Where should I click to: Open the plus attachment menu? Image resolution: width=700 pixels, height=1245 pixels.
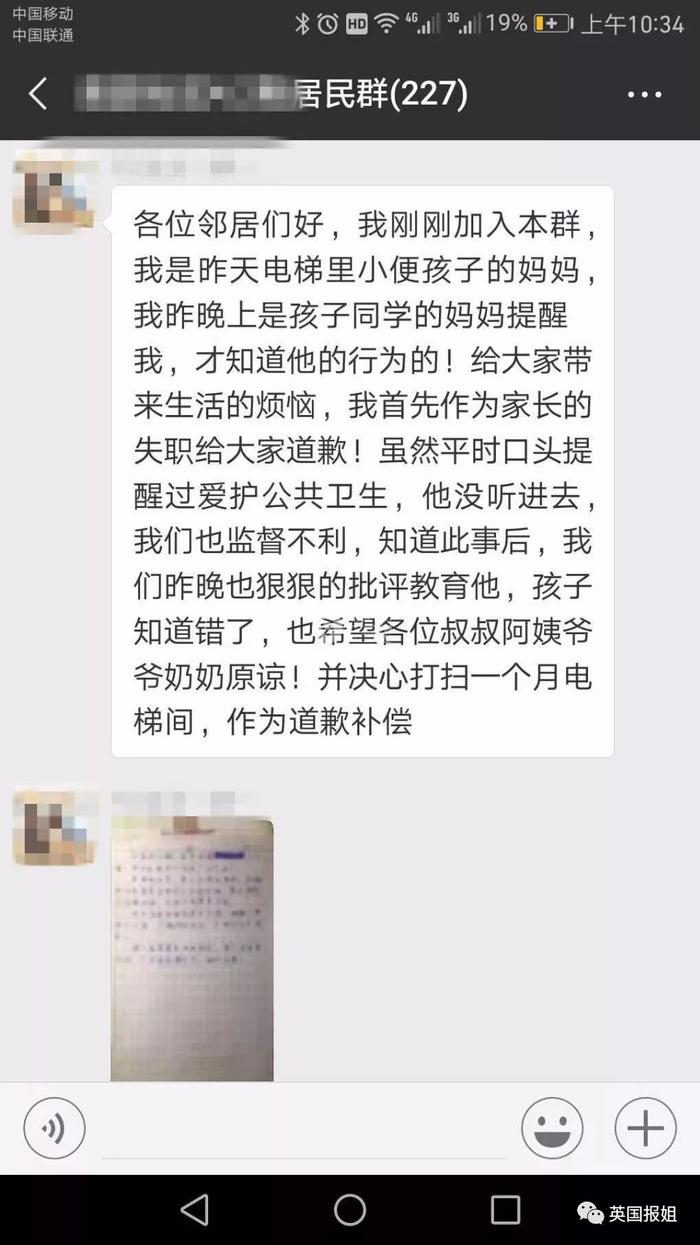pyautogui.click(x=645, y=1128)
